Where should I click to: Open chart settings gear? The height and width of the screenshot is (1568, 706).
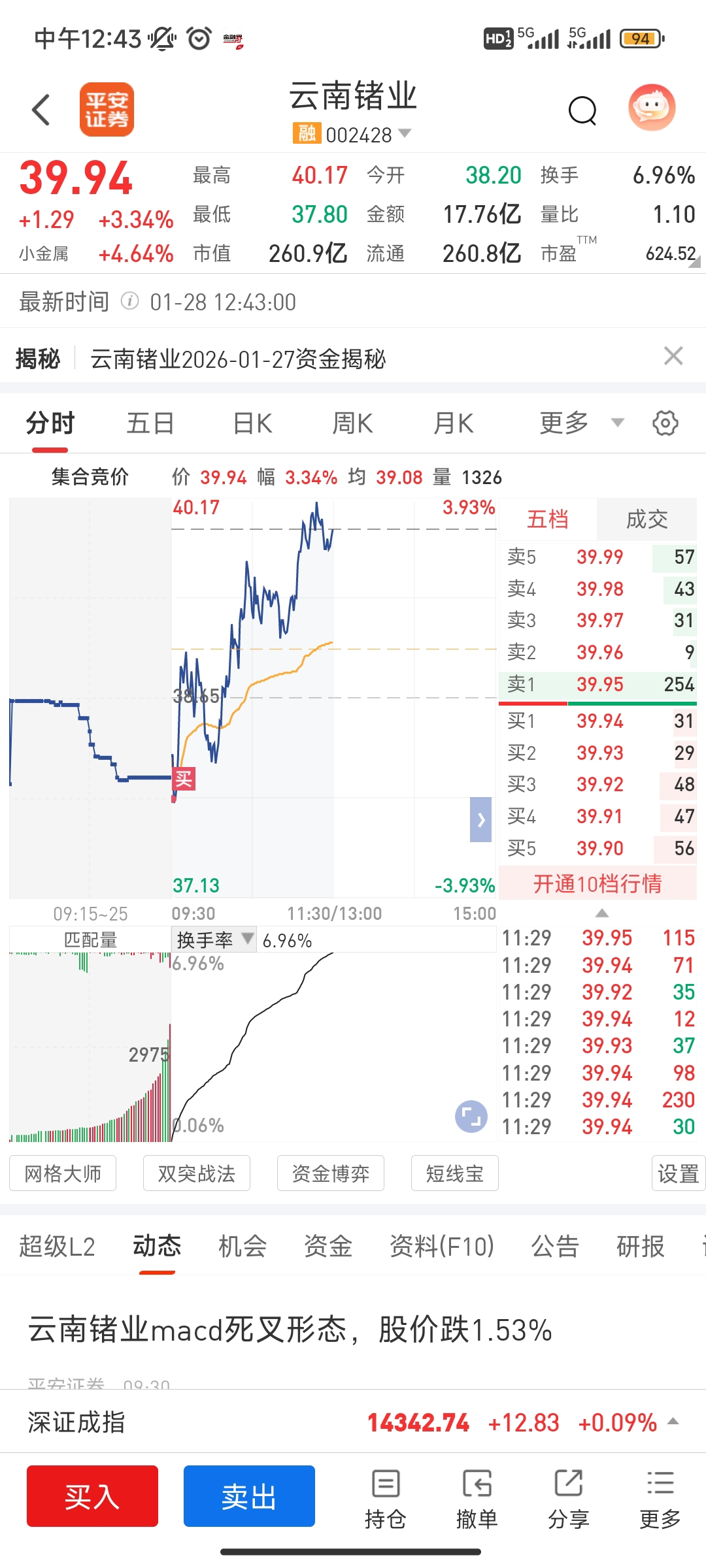click(665, 423)
